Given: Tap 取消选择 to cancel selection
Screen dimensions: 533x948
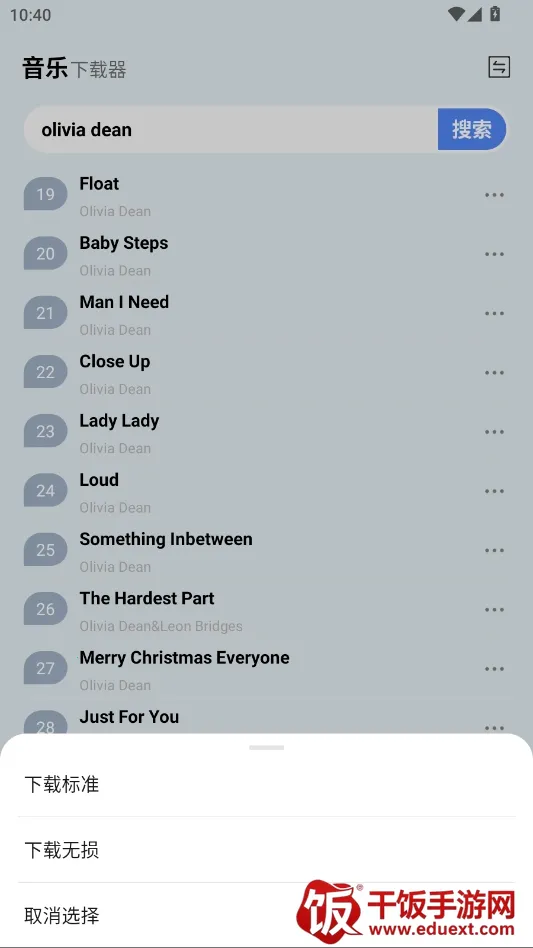Looking at the screenshot, I should (x=266, y=915).
